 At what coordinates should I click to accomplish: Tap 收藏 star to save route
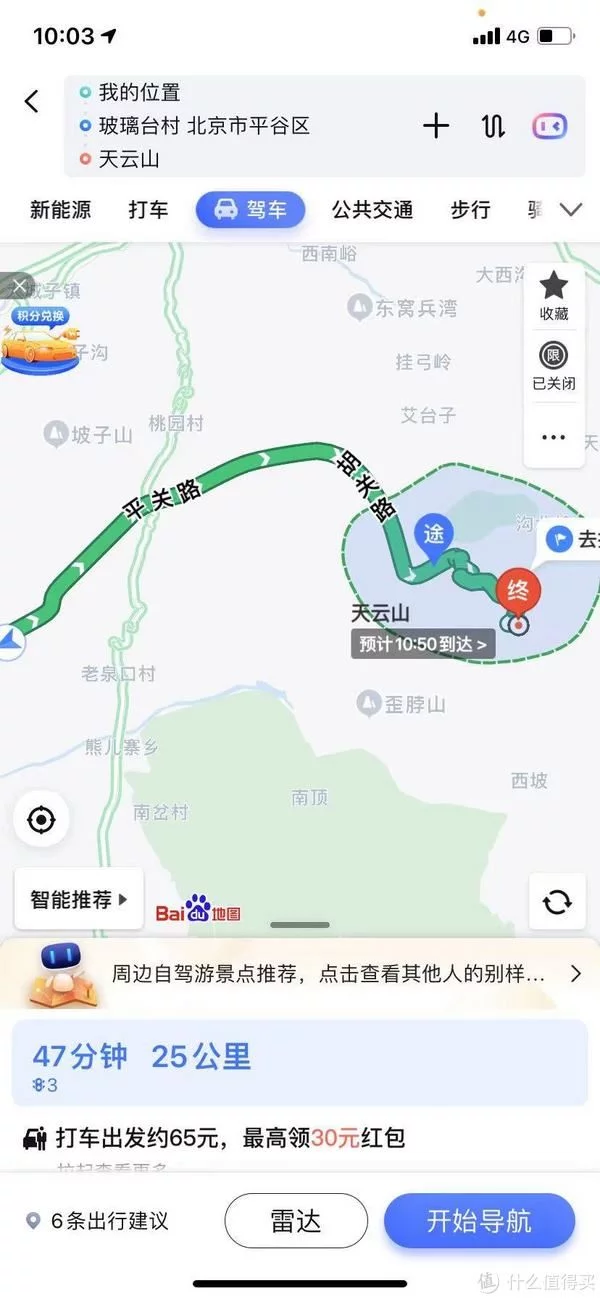553,297
